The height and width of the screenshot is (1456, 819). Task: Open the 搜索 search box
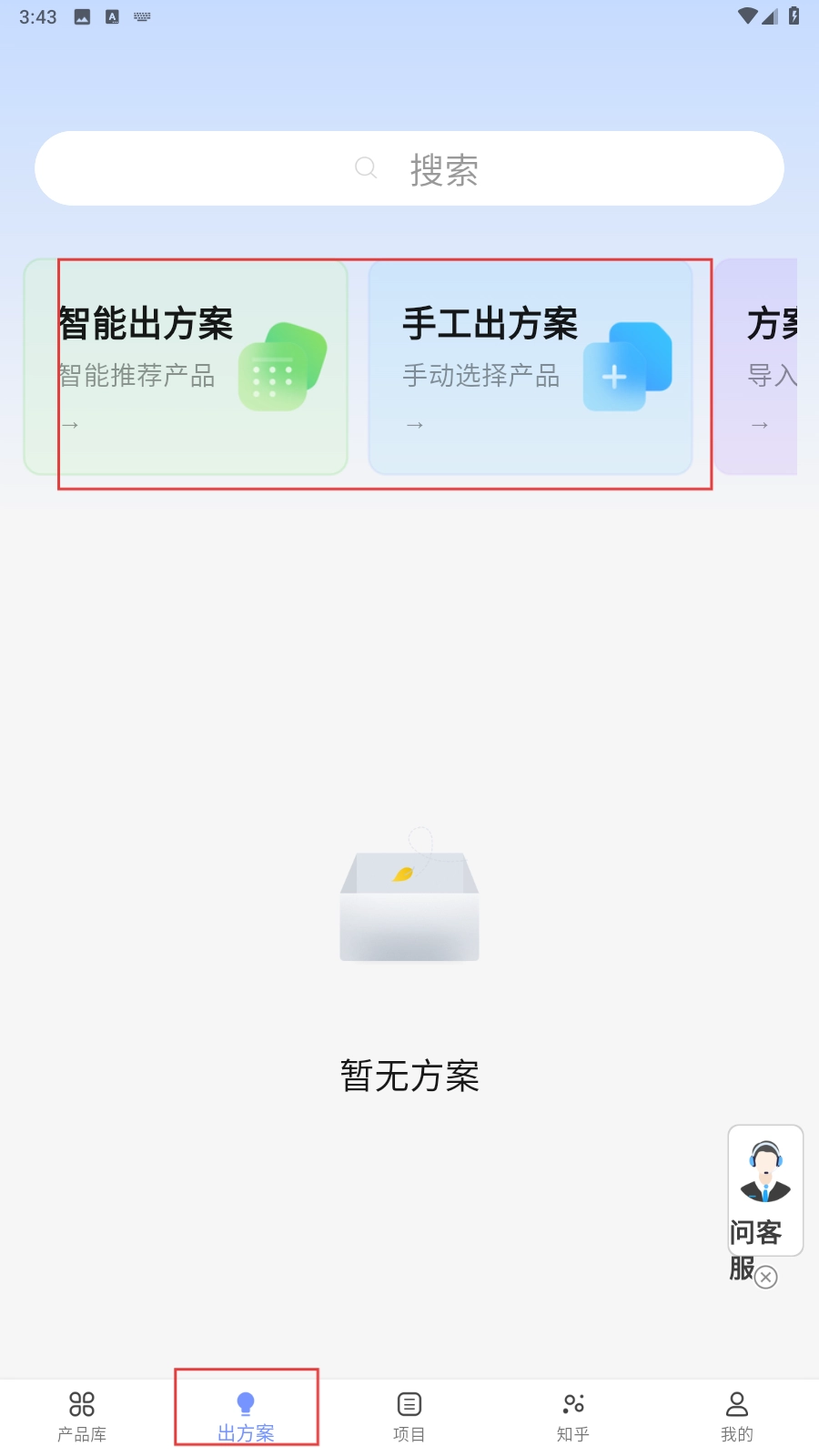[x=409, y=168]
